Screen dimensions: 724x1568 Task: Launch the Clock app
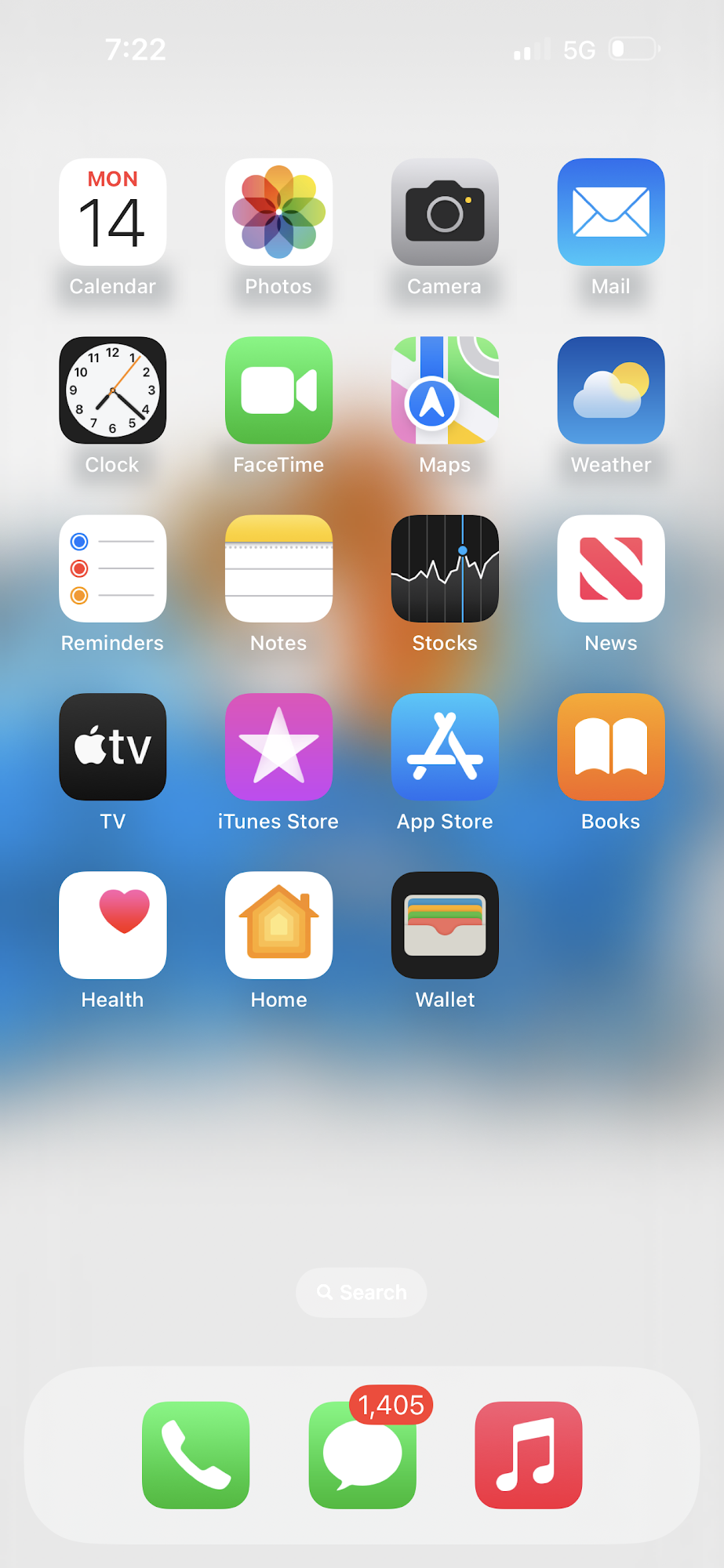[x=112, y=390]
